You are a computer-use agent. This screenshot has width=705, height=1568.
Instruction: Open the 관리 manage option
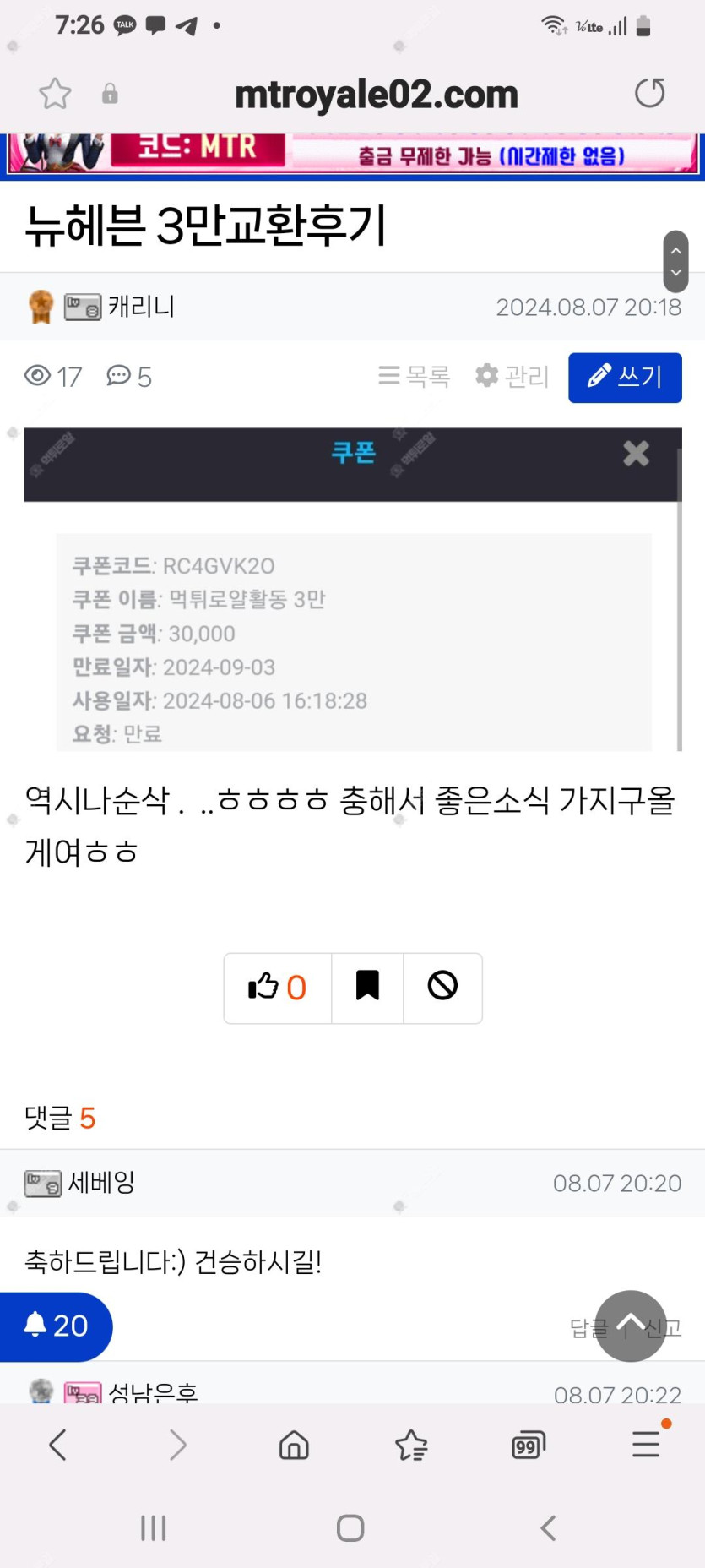pos(512,376)
